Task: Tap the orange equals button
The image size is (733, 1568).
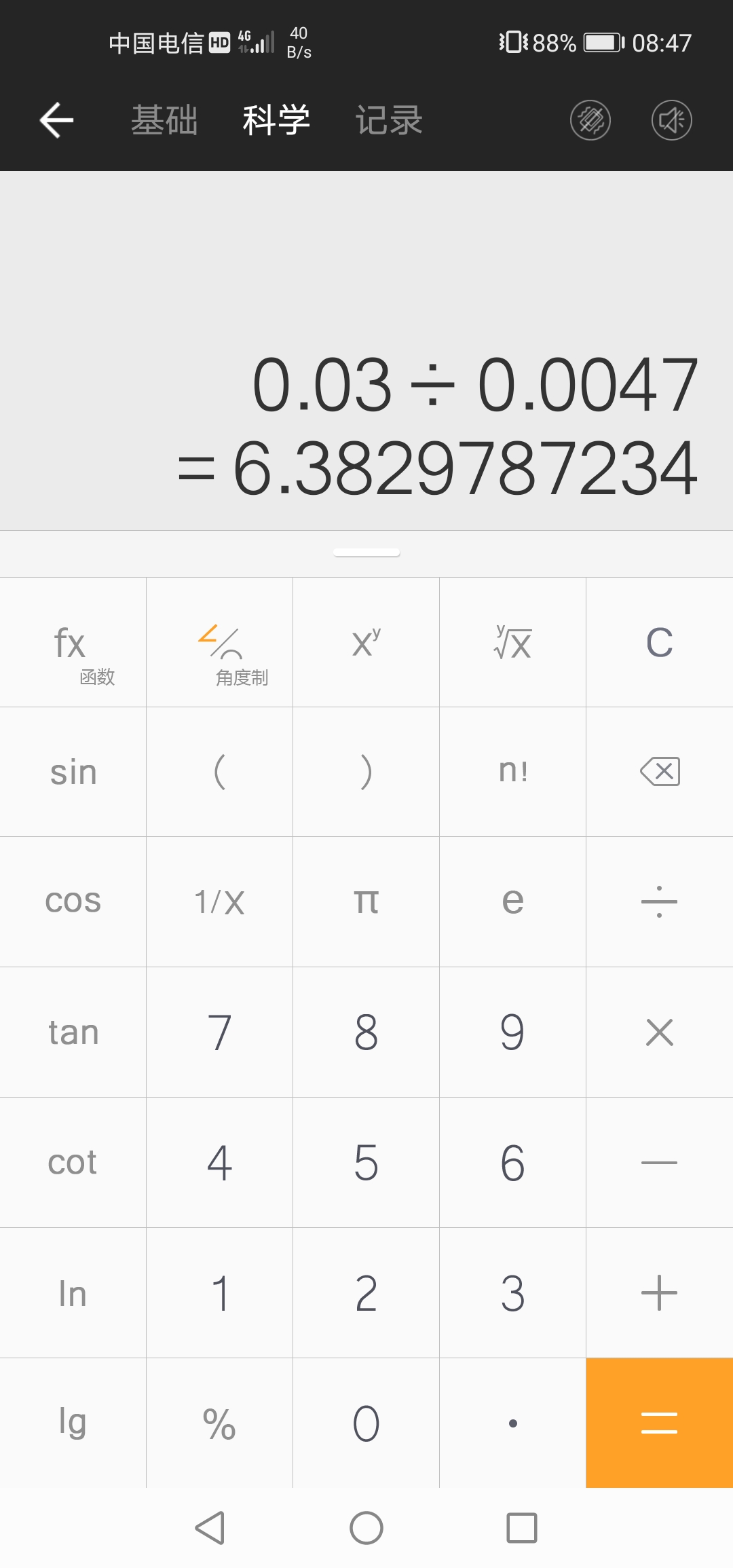Action: tap(659, 1423)
